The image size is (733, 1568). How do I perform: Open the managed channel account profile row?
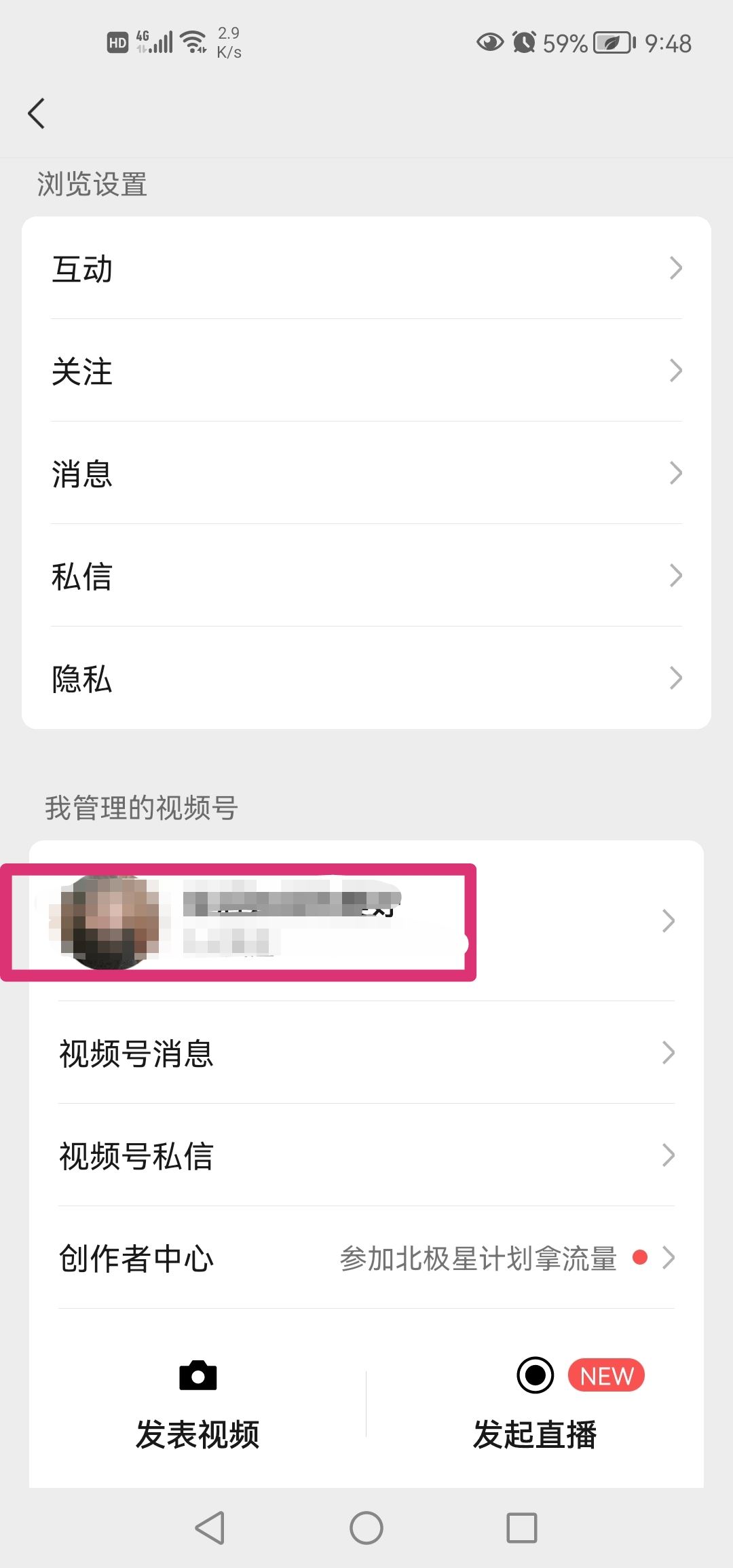pyautogui.click(x=366, y=921)
